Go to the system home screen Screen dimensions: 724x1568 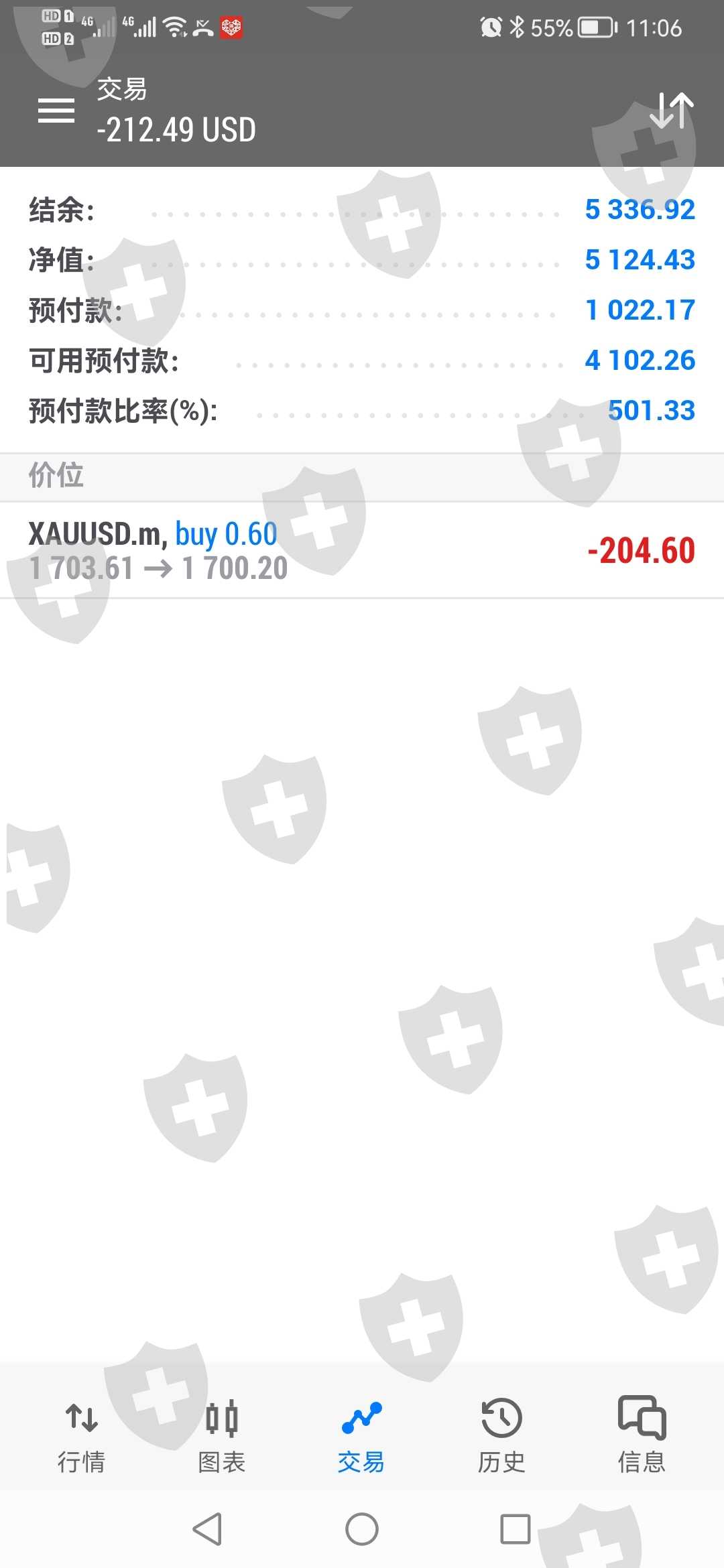(x=362, y=1529)
